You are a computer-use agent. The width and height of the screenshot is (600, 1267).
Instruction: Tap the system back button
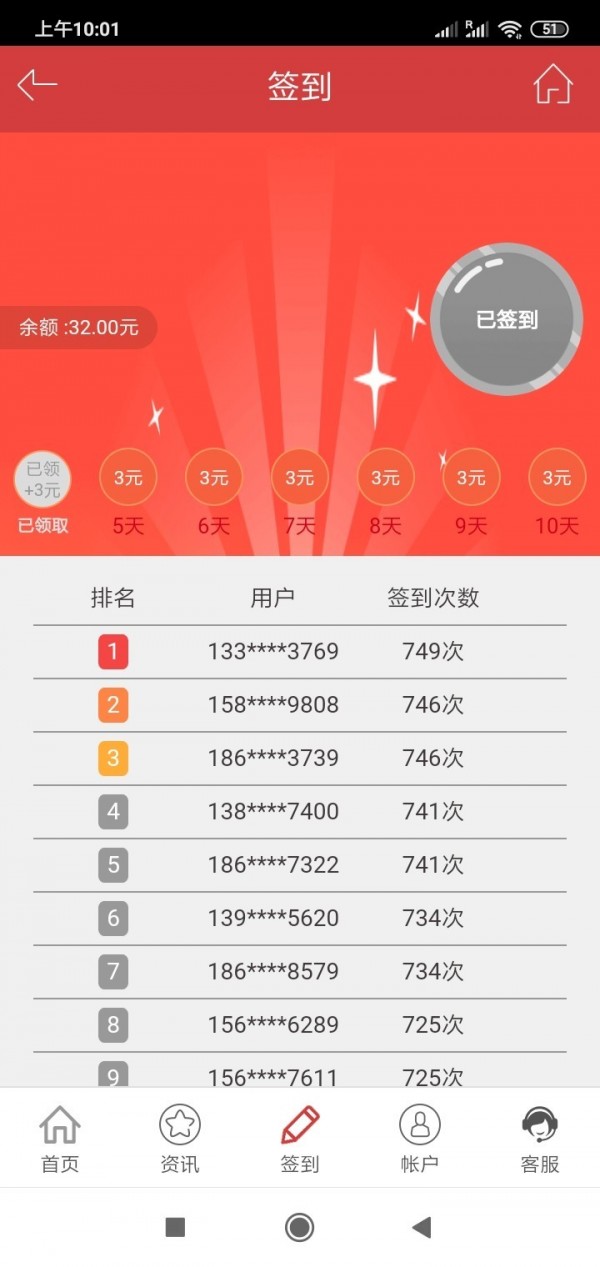422,1227
